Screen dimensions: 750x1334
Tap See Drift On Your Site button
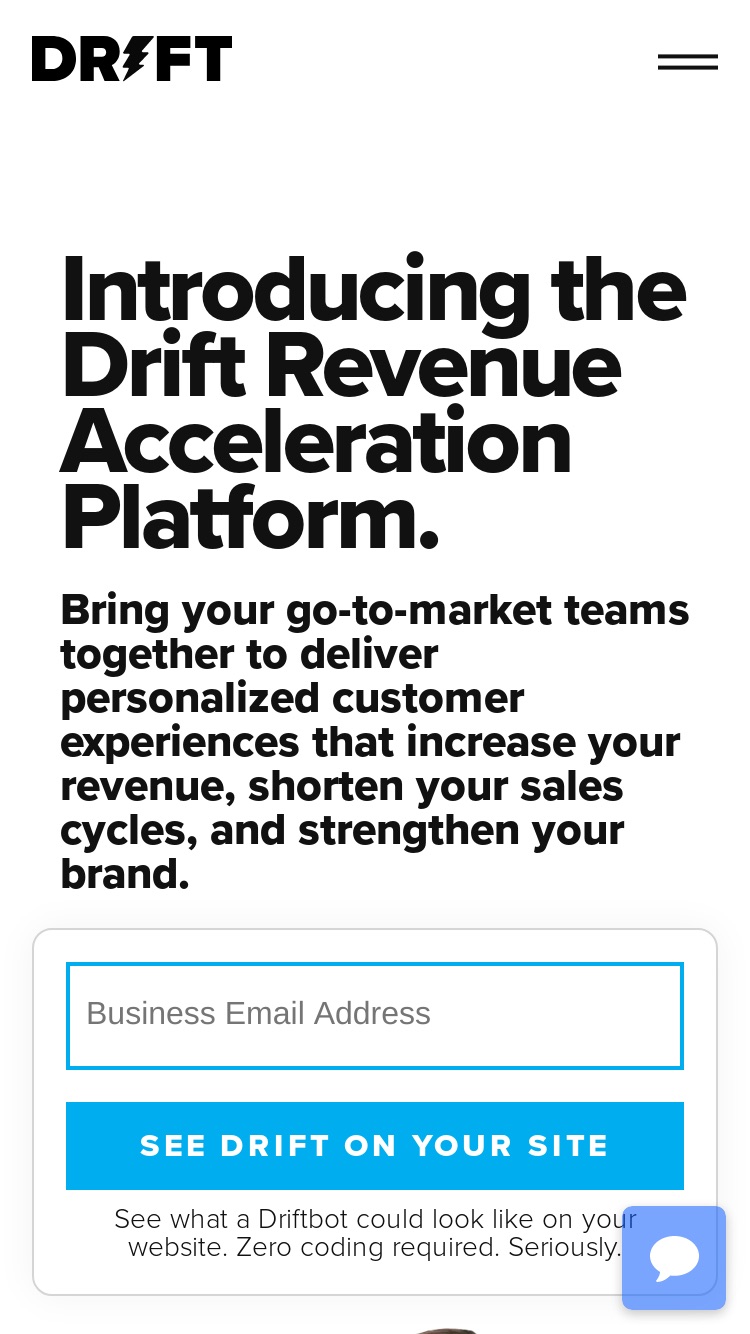point(375,1146)
